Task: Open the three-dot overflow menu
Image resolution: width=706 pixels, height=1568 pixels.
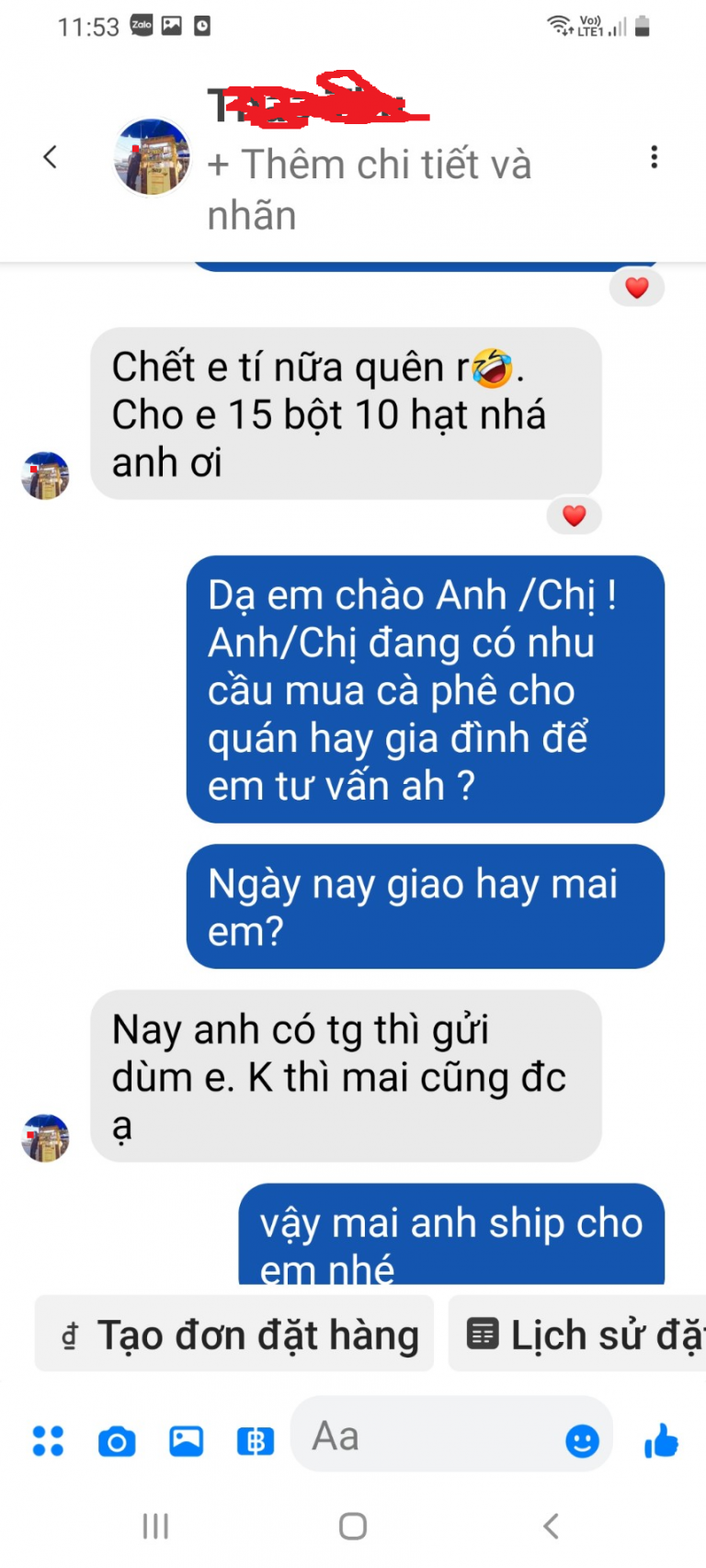Action: pos(654,157)
